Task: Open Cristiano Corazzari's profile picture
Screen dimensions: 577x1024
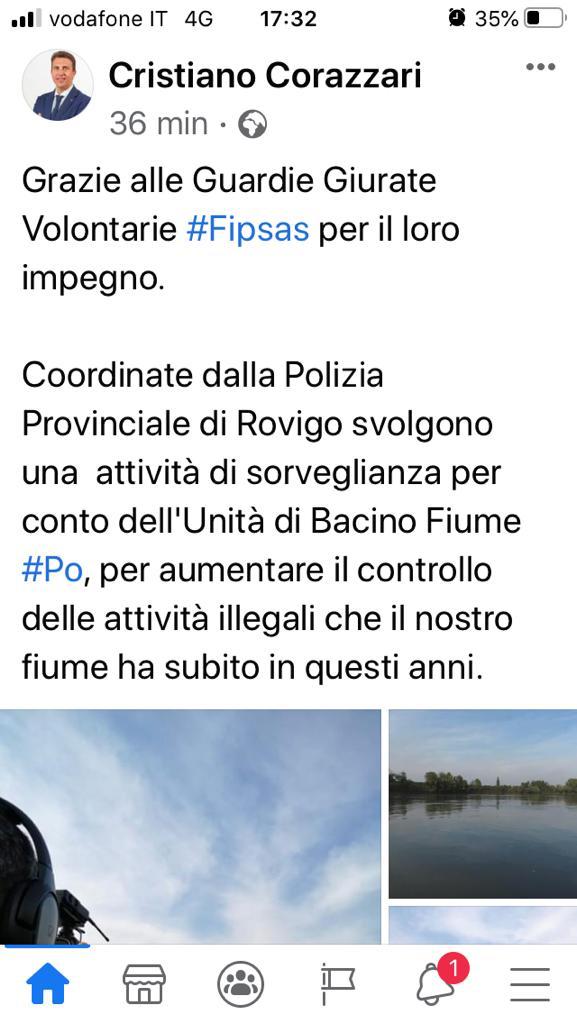Action: [57, 85]
